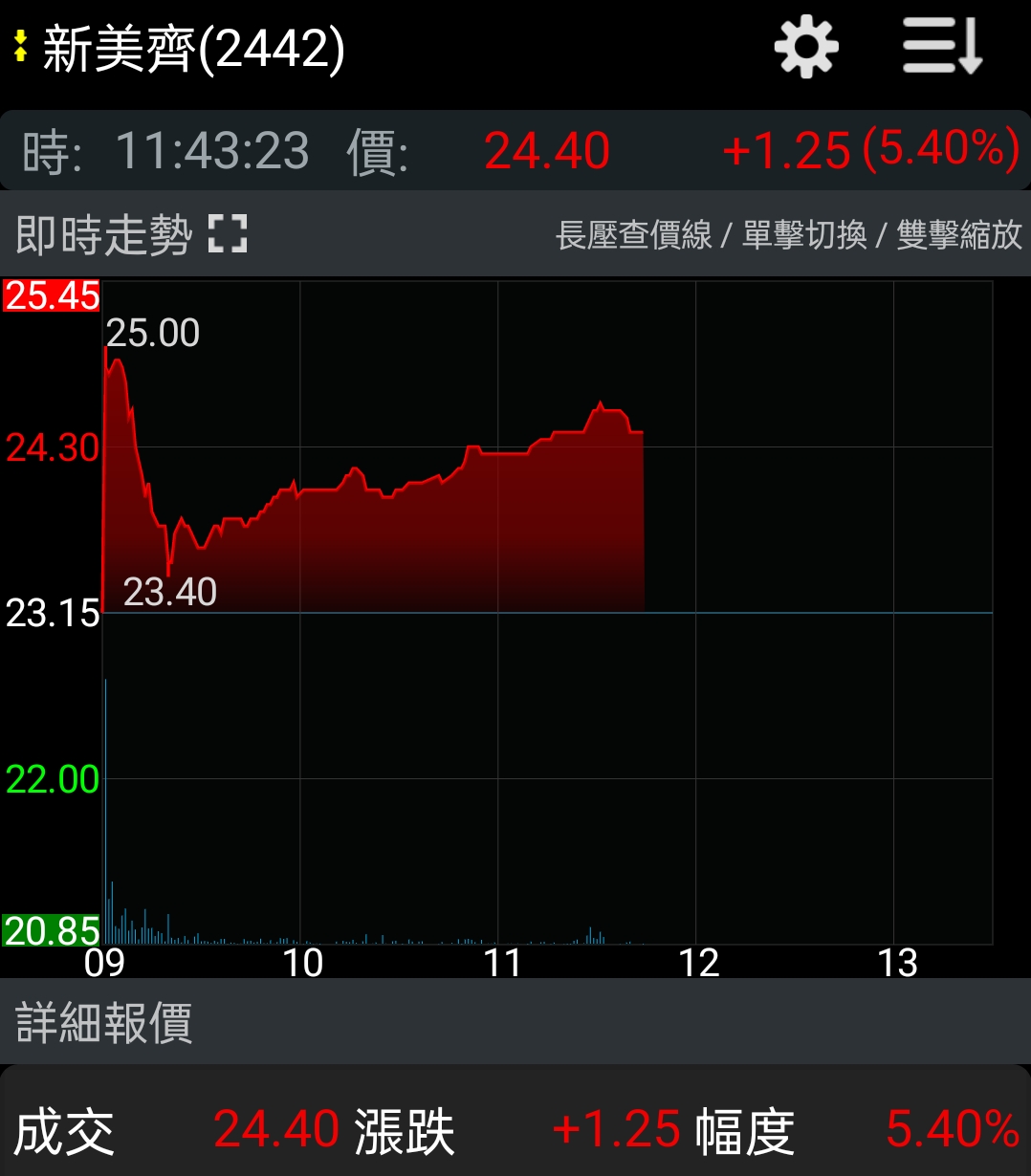The image size is (1031, 1176).
Task: Tap the stock name 新美齊(2442) switcher
Action: [x=182, y=48]
